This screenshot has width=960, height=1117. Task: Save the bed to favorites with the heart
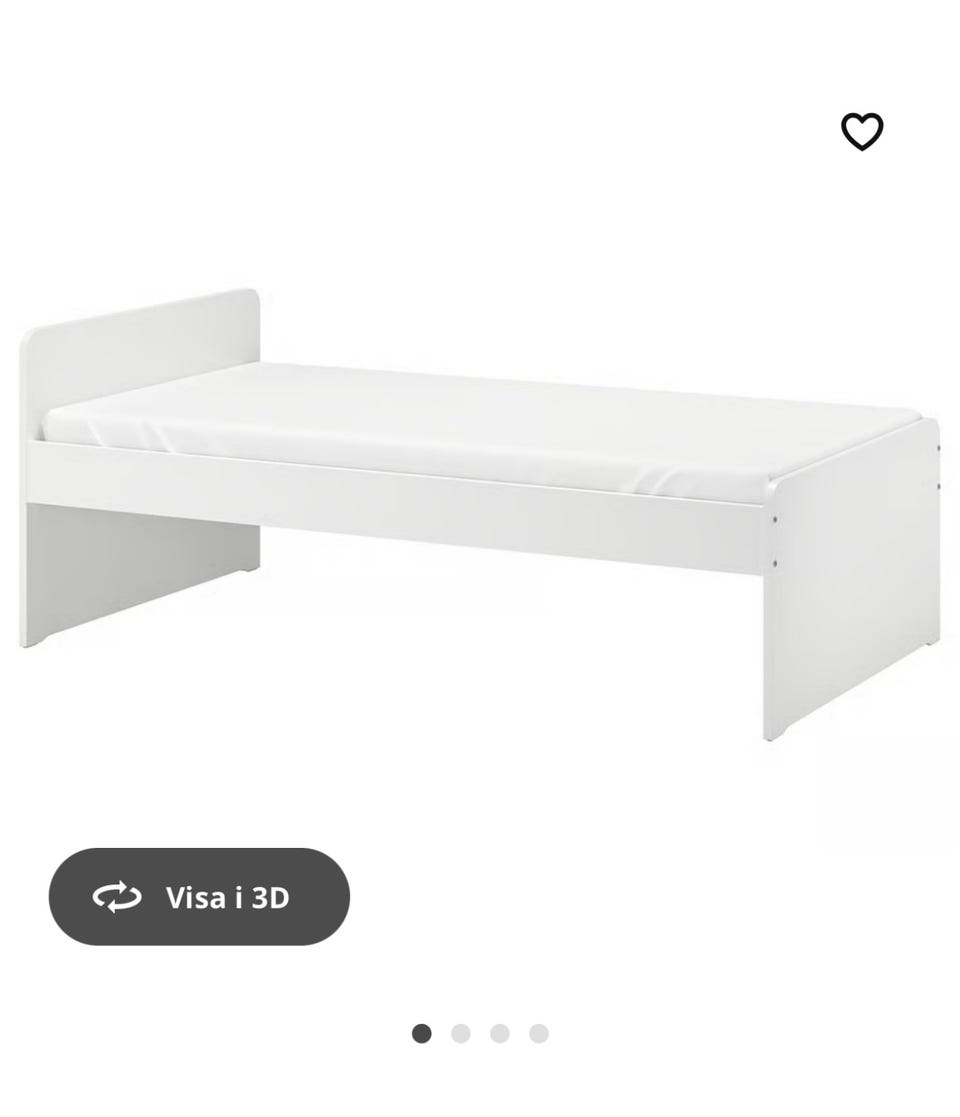[x=862, y=132]
